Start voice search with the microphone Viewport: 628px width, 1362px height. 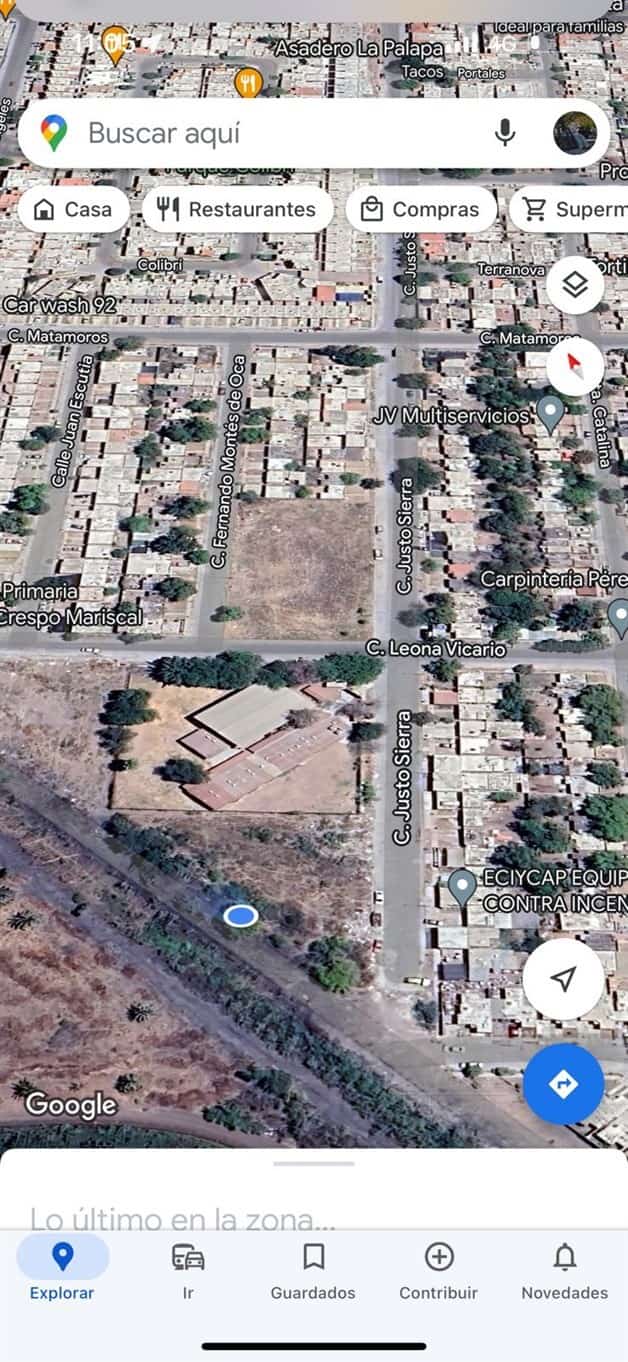(x=506, y=133)
